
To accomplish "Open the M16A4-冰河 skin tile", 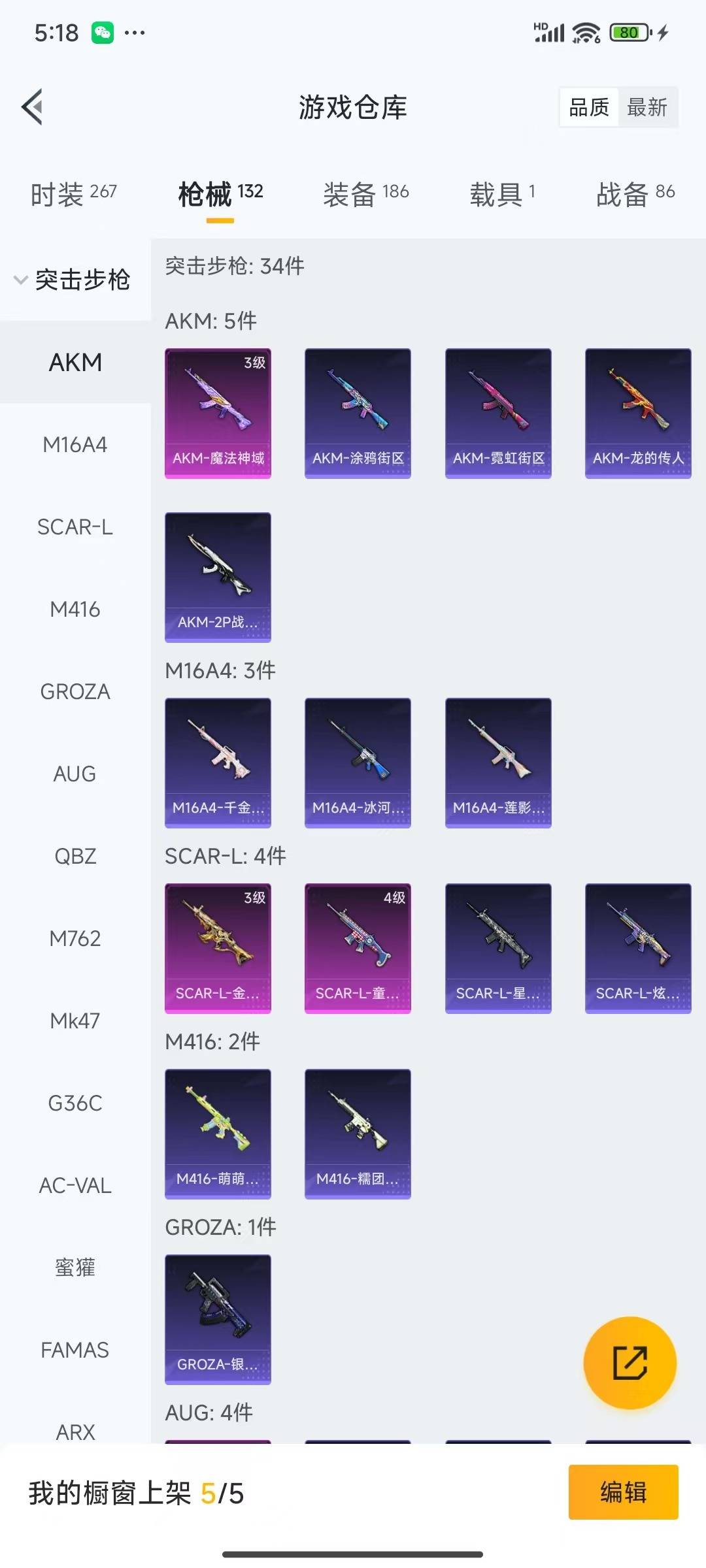I will pos(358,762).
